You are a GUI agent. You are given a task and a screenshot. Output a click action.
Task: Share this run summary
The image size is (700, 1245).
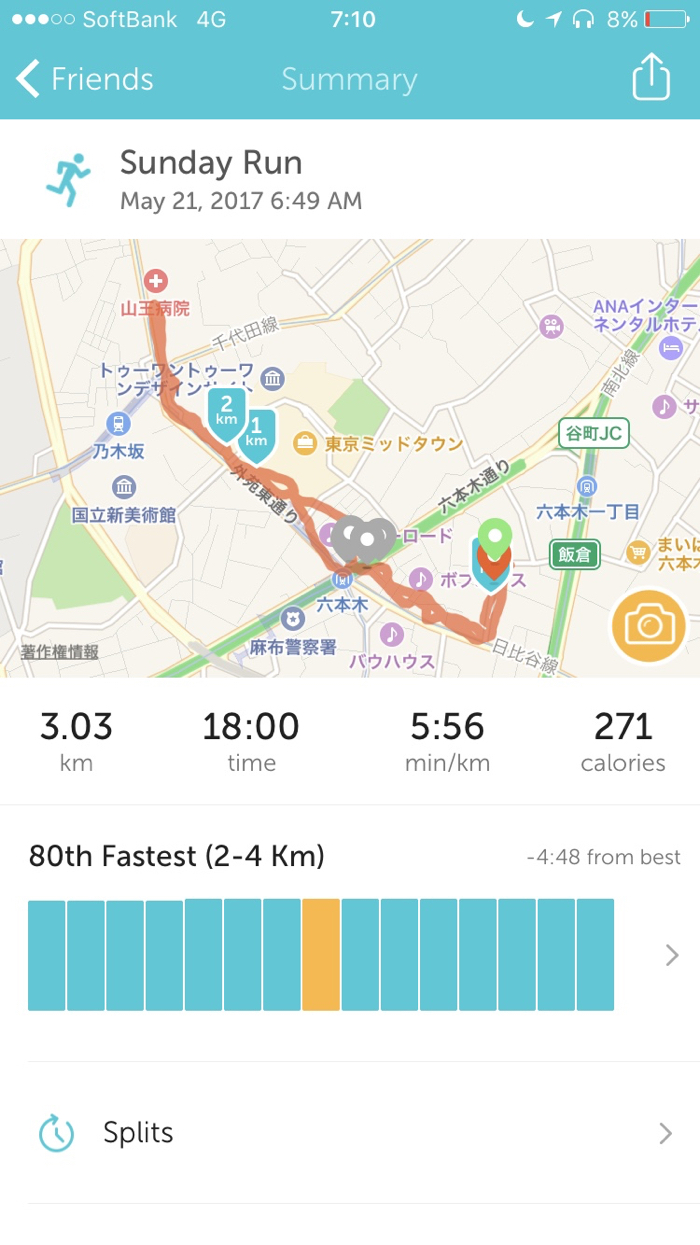point(650,77)
